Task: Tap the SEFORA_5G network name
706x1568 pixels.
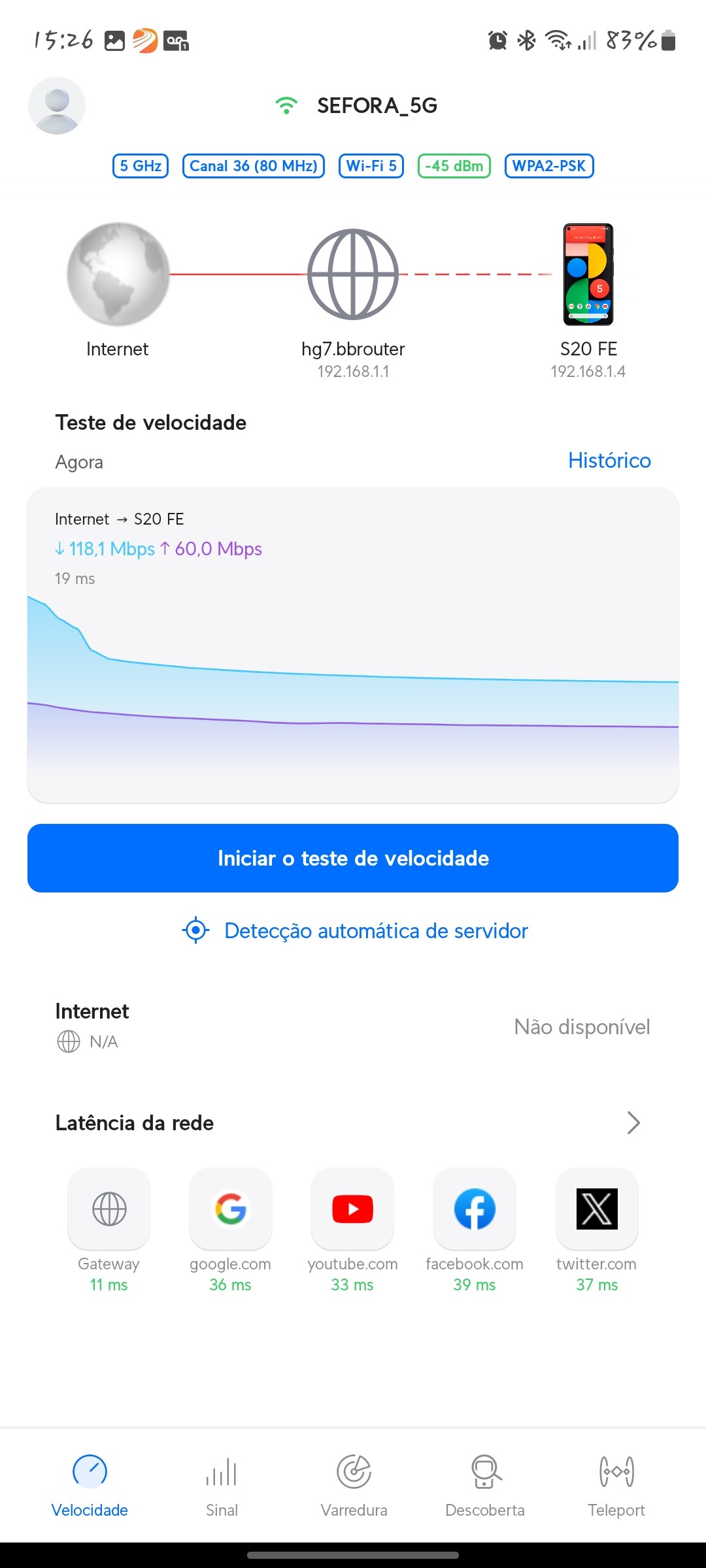Action: click(377, 106)
